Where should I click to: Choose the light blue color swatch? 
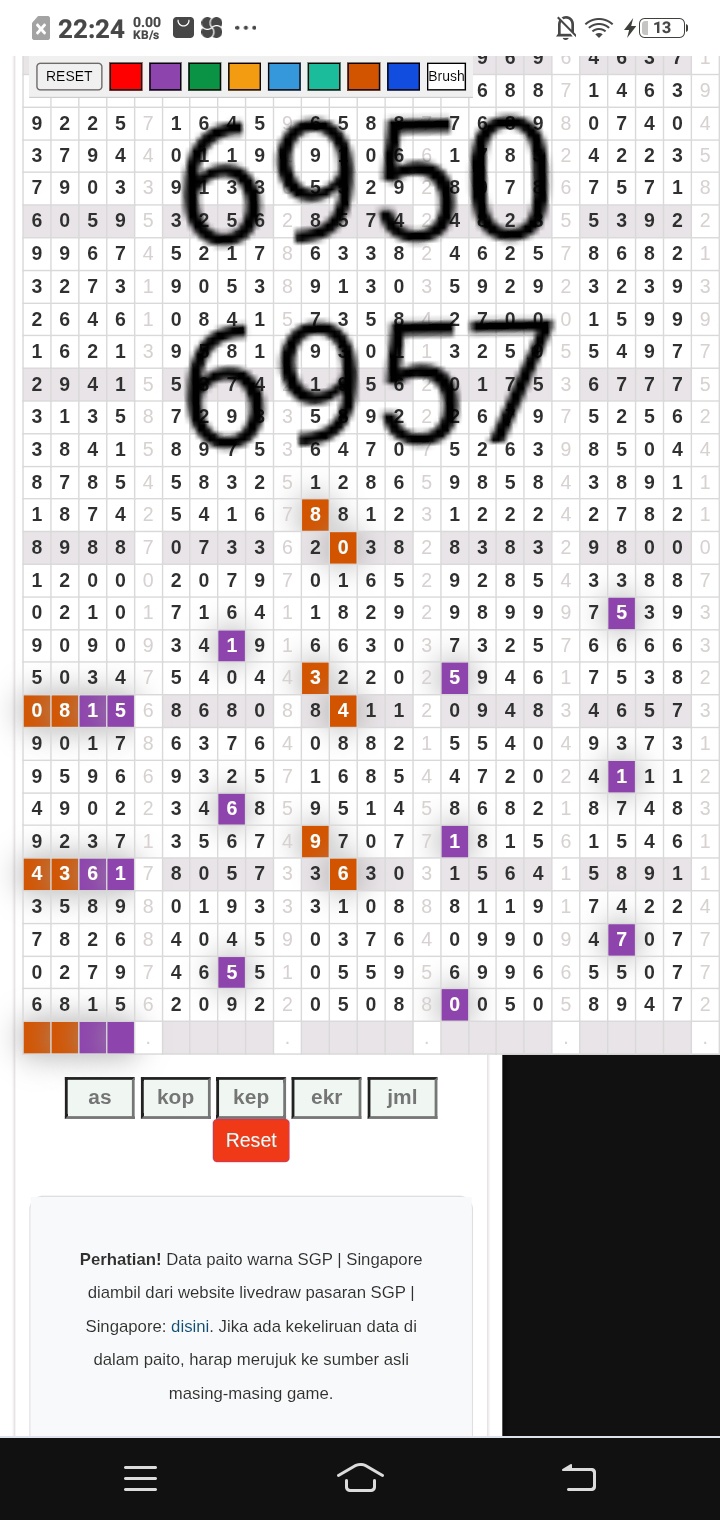pos(284,76)
